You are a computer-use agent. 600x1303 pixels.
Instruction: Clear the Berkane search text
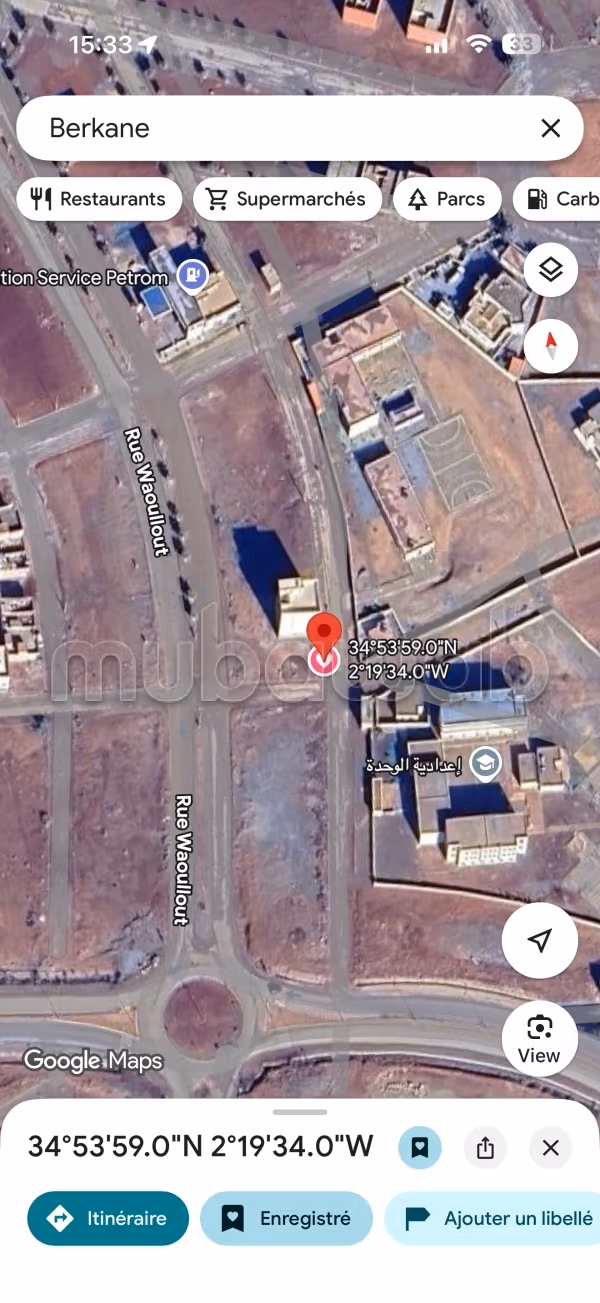pos(550,128)
